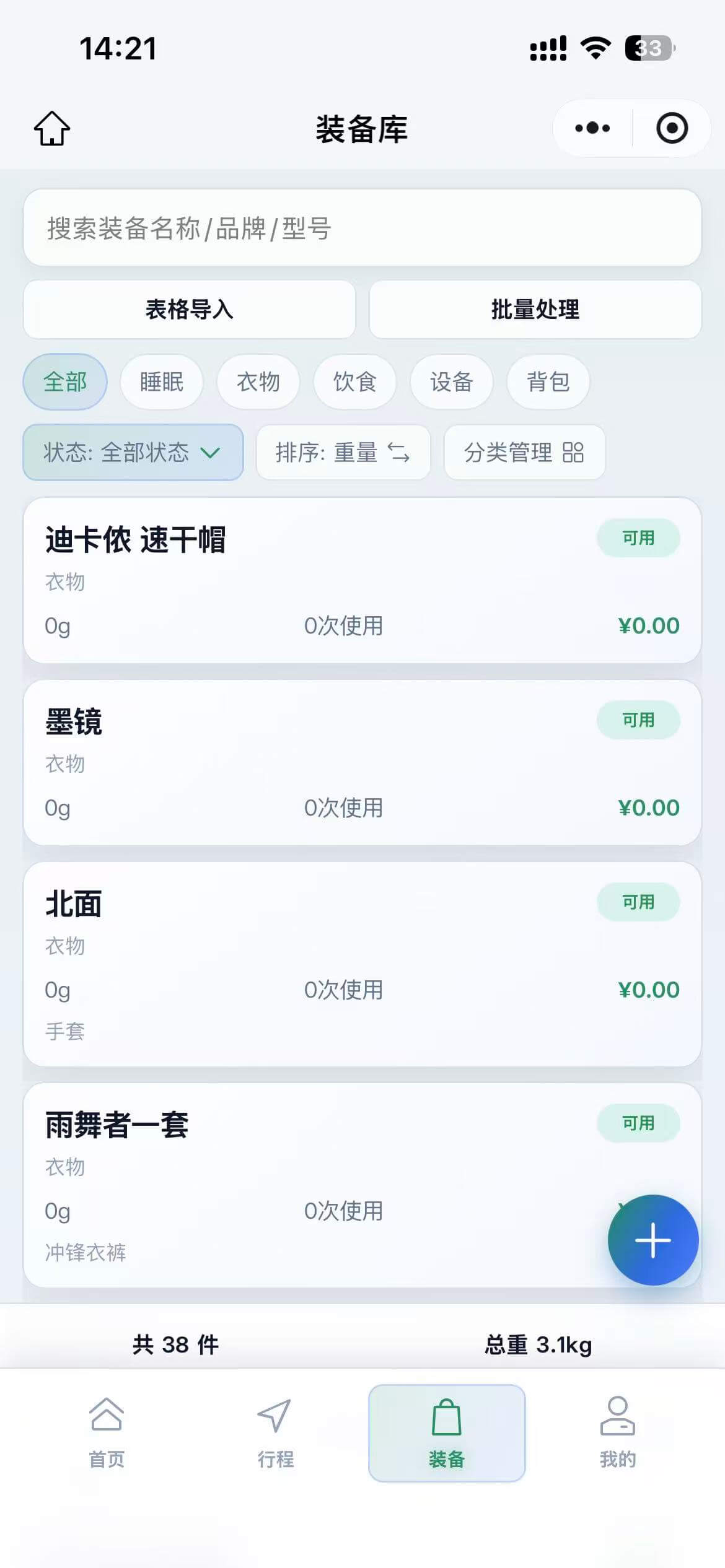Tap the circular capsule close icon top-right

point(672,128)
